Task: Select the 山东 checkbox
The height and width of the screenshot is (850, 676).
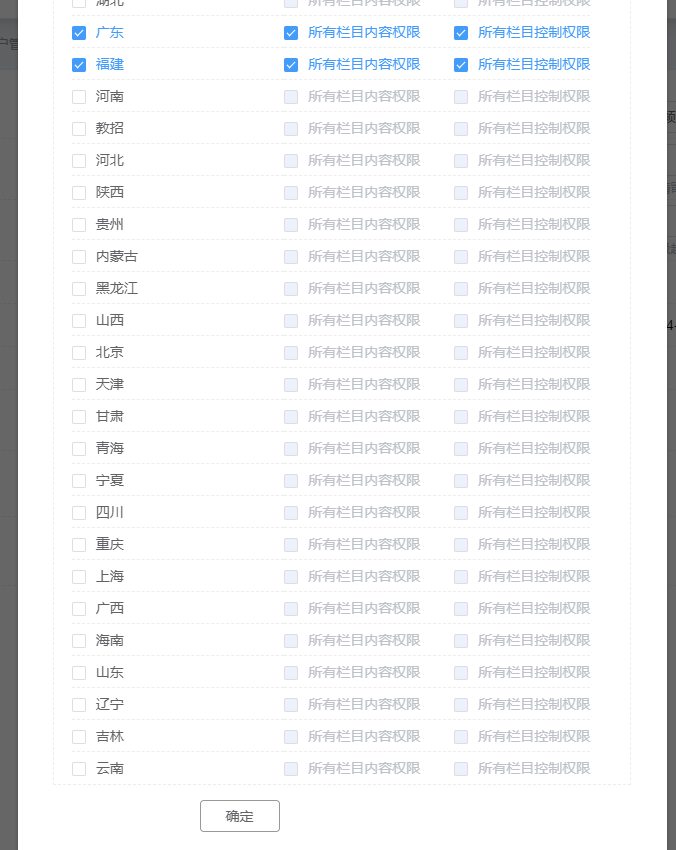Action: (x=79, y=673)
